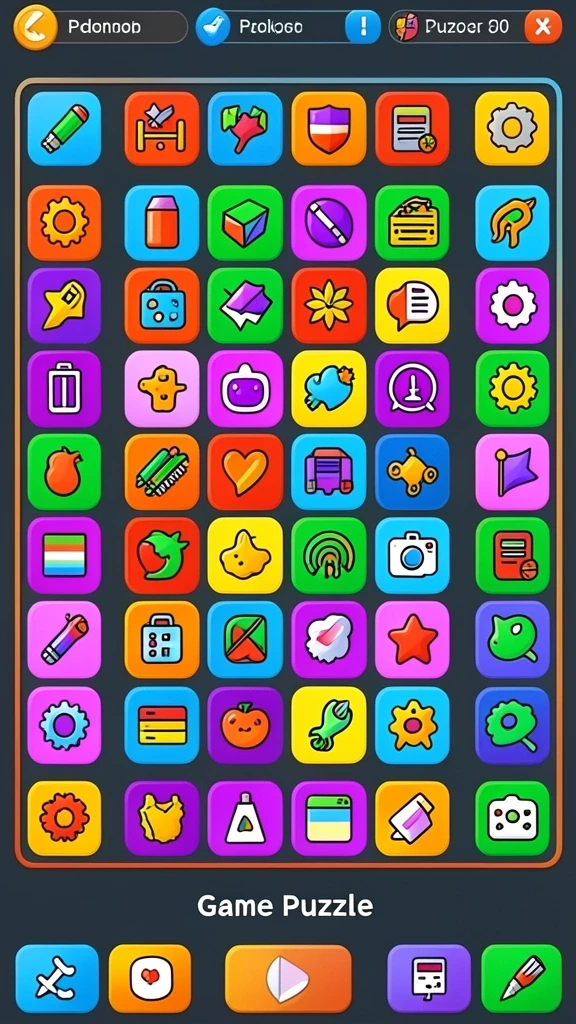The height and width of the screenshot is (1024, 576).
Task: Go back with the orange arrow button
Action: (x=35, y=27)
